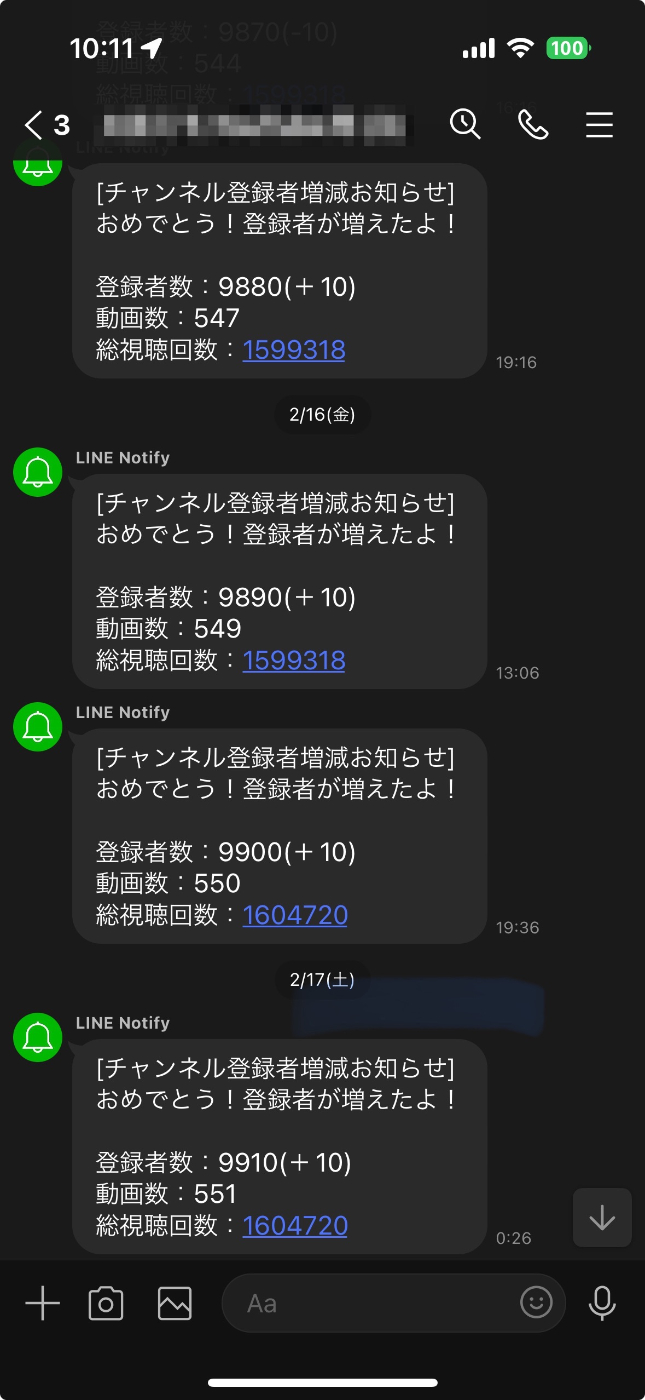
Task: Open the camera
Action: point(106,1303)
